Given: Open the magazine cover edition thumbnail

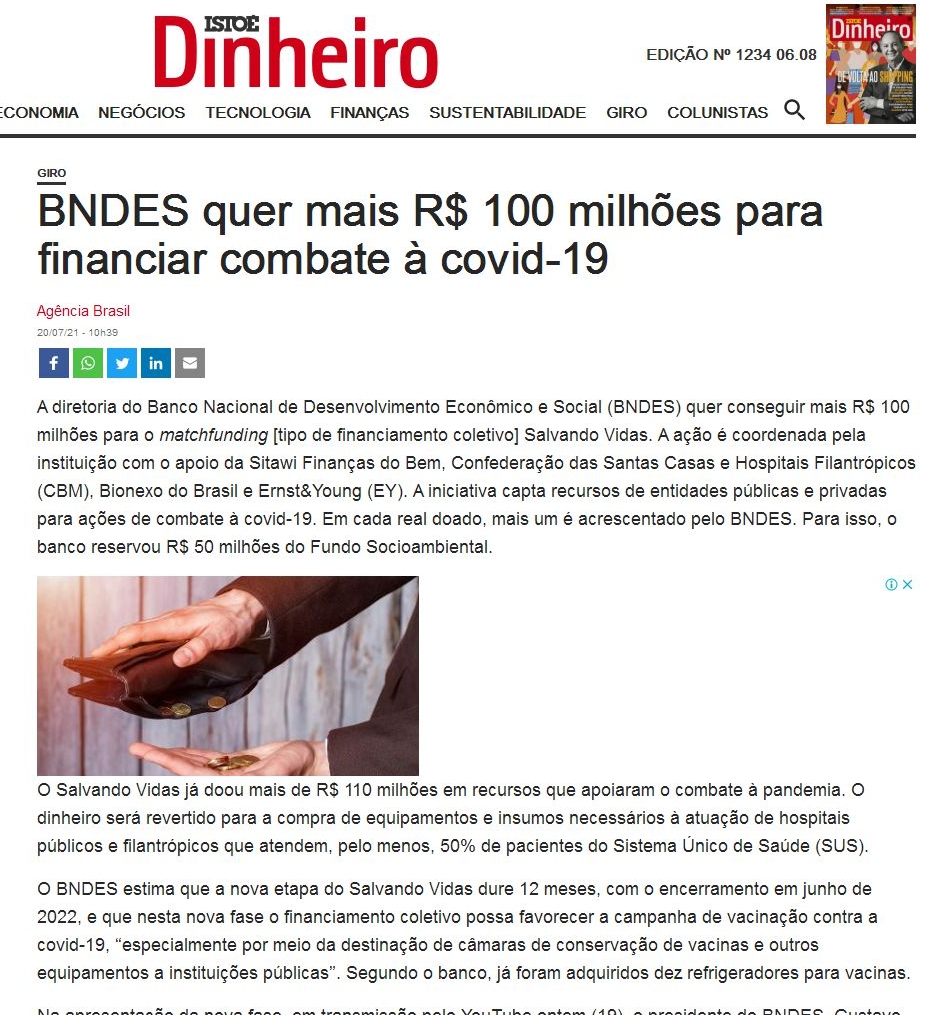Looking at the screenshot, I should [870, 64].
